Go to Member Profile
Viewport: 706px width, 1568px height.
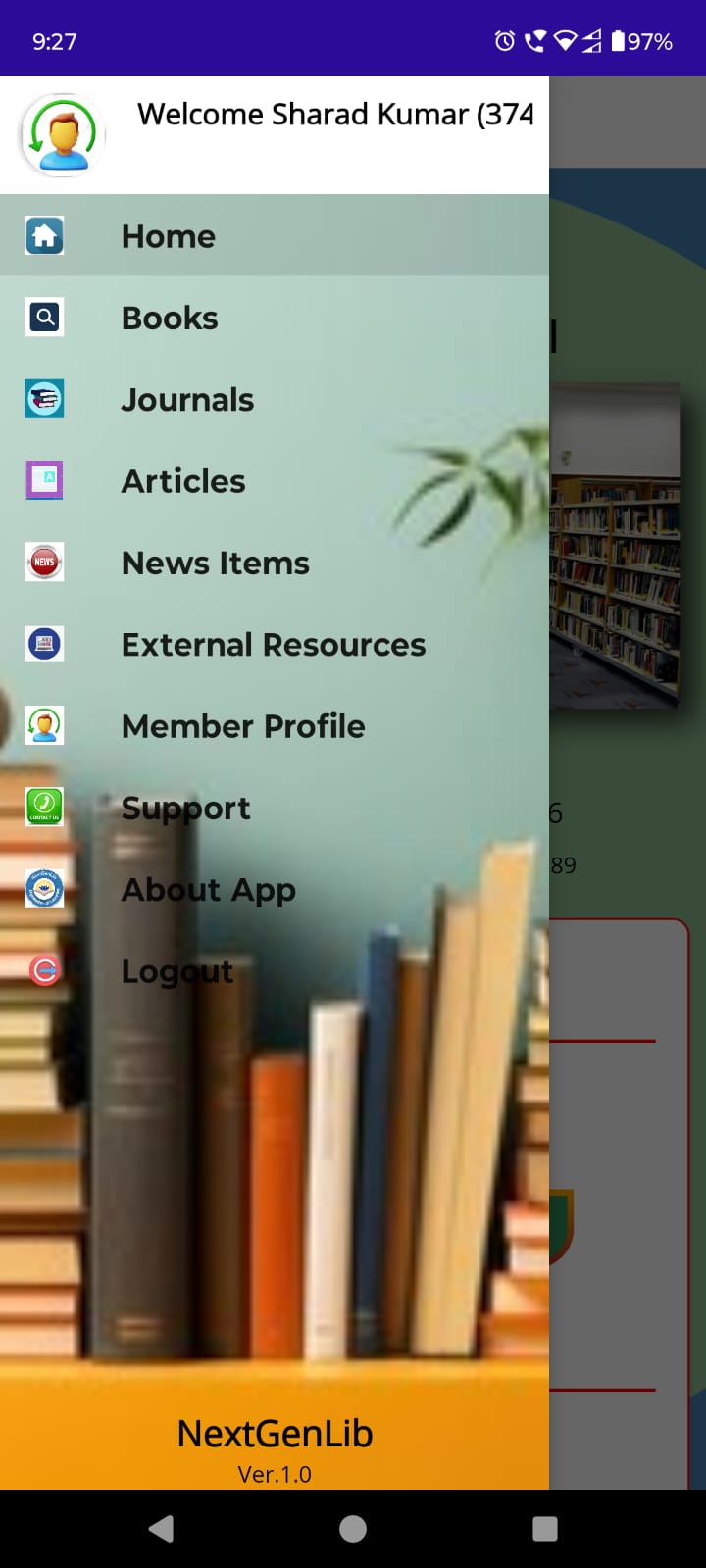pyautogui.click(x=242, y=726)
